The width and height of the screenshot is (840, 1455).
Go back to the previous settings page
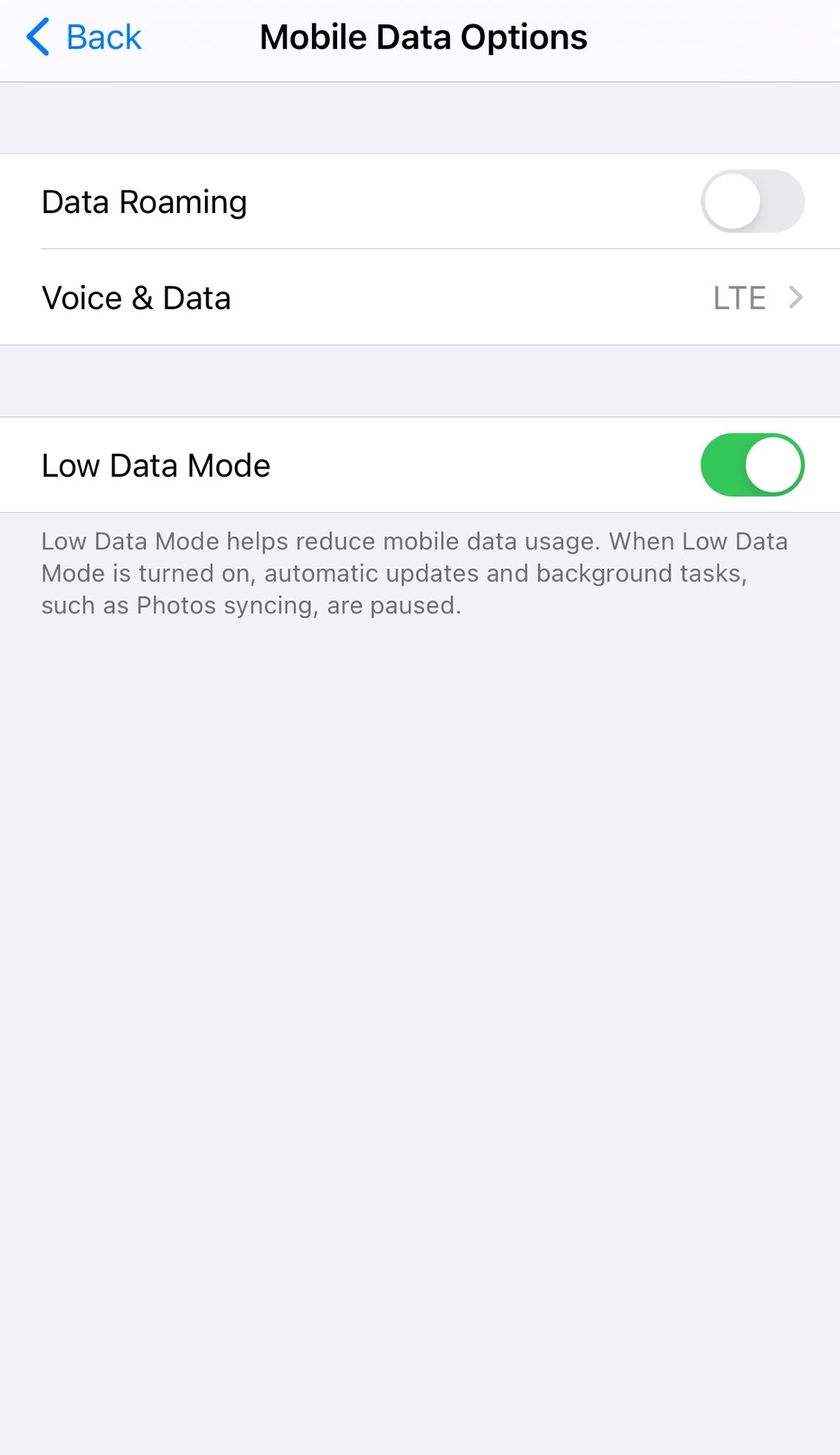pos(84,37)
